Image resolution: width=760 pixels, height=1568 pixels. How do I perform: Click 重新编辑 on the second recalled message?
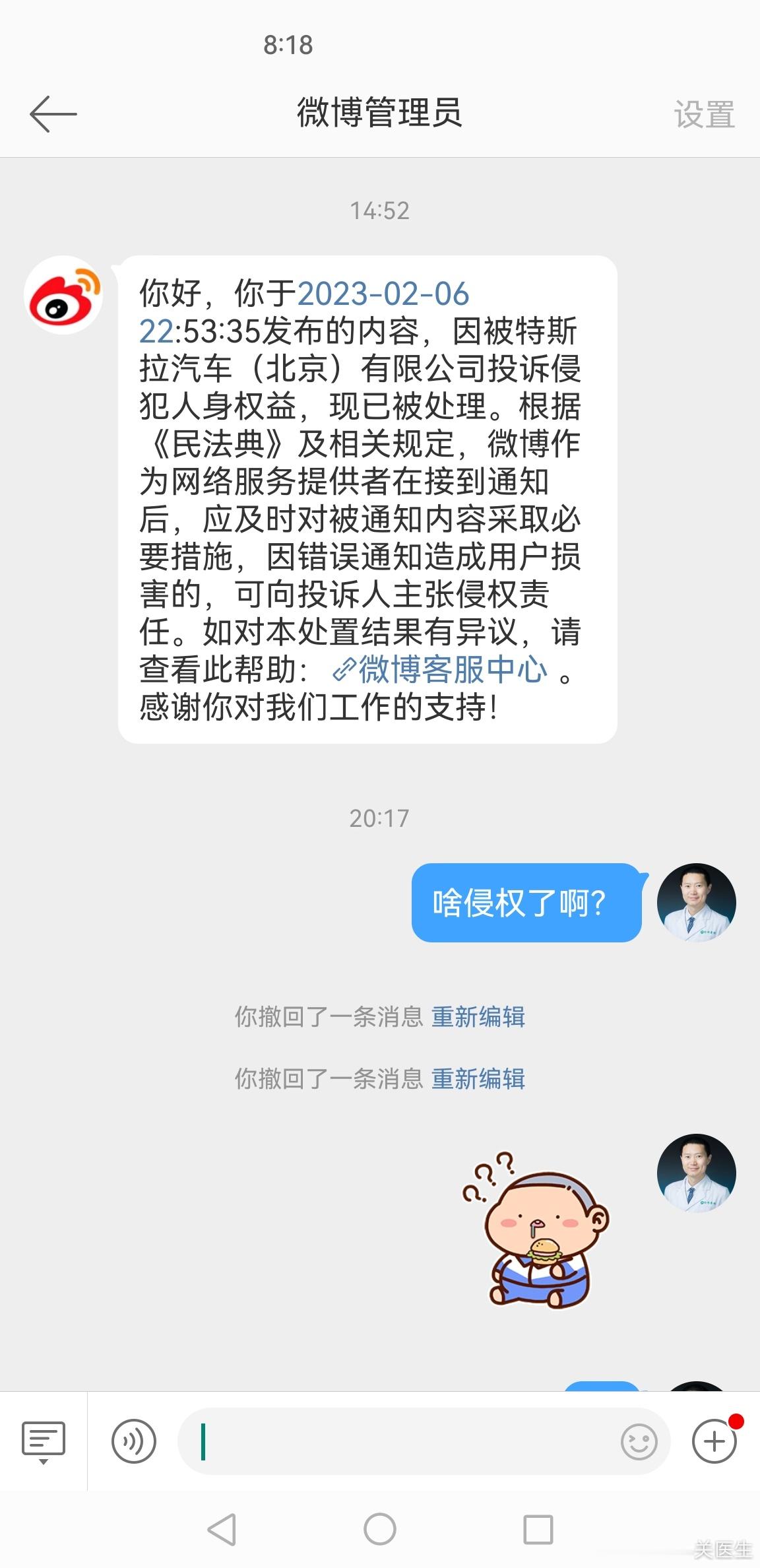click(x=478, y=1080)
